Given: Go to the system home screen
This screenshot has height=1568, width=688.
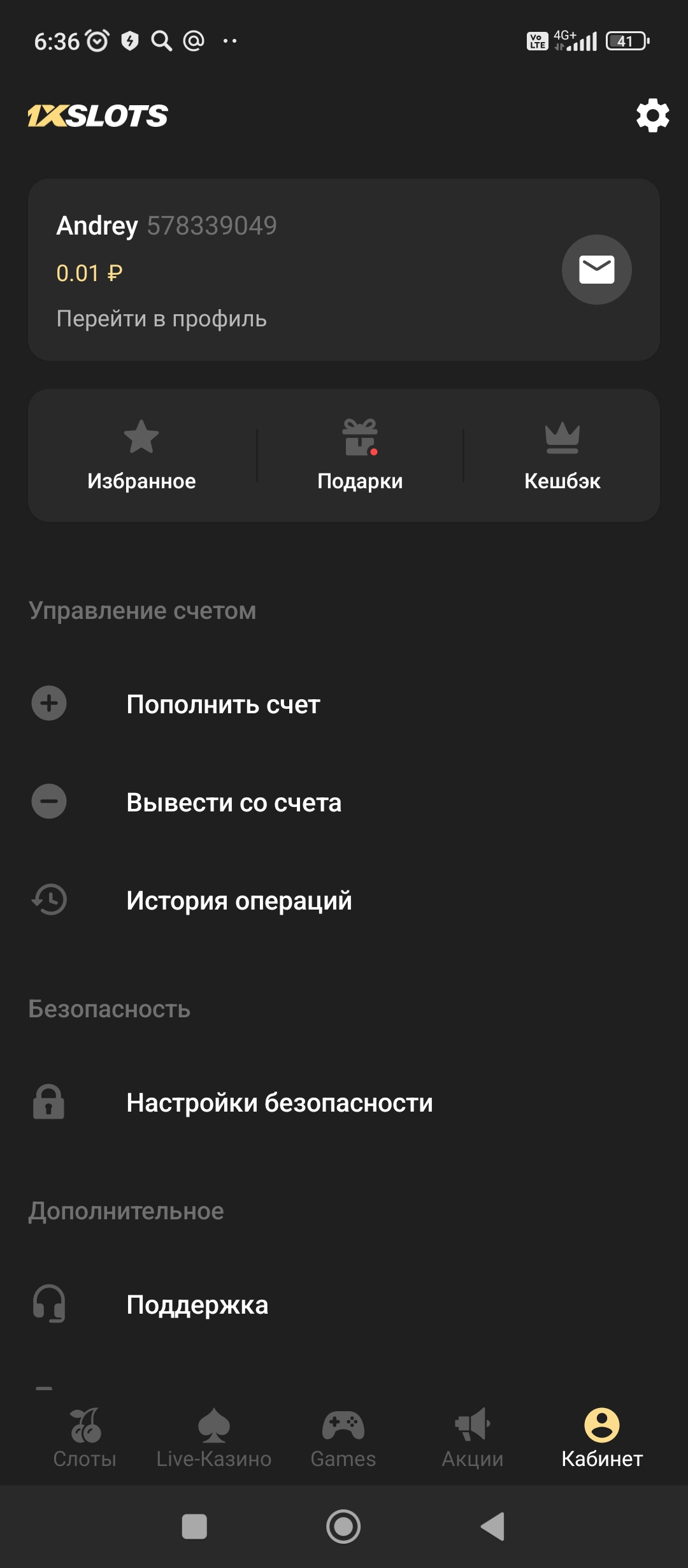Looking at the screenshot, I should (343, 1527).
